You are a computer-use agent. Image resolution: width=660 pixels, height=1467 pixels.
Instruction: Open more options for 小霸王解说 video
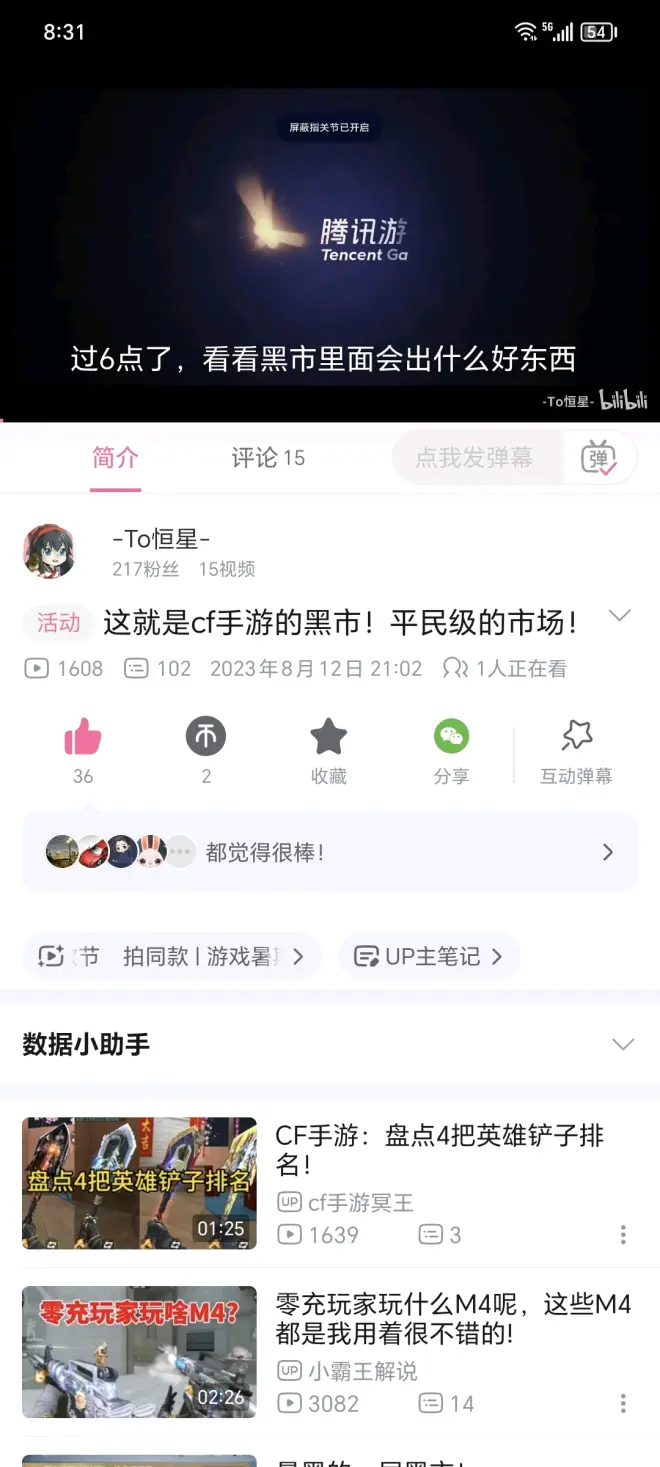[623, 1404]
